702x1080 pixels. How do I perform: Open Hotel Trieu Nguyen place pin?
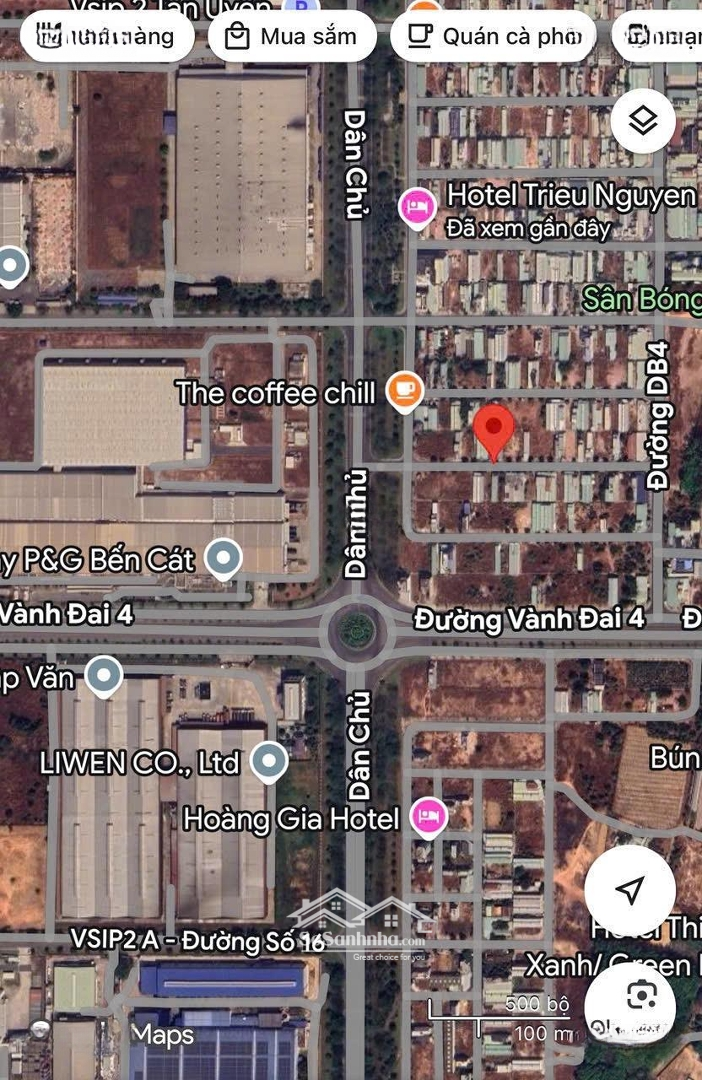[416, 208]
